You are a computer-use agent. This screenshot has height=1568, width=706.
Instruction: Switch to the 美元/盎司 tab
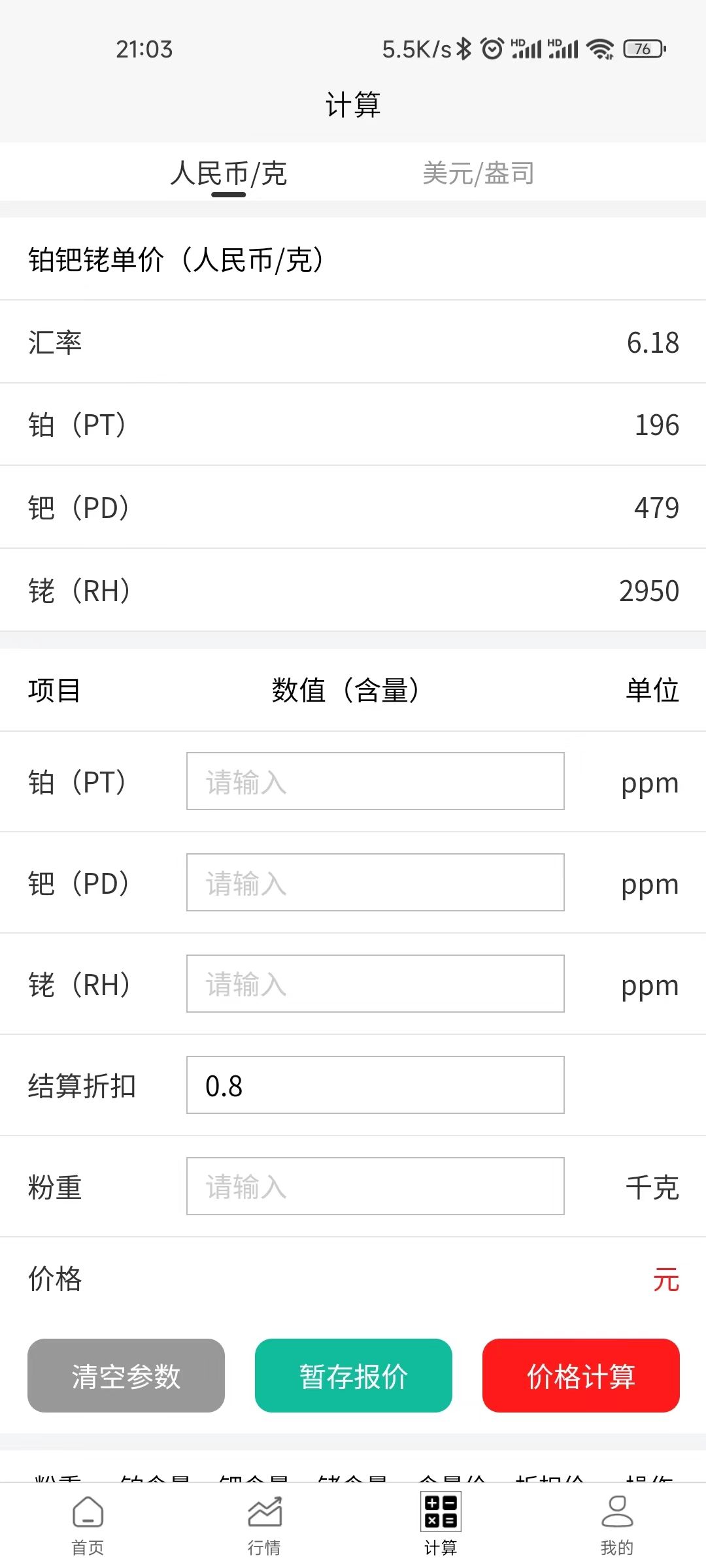click(479, 173)
